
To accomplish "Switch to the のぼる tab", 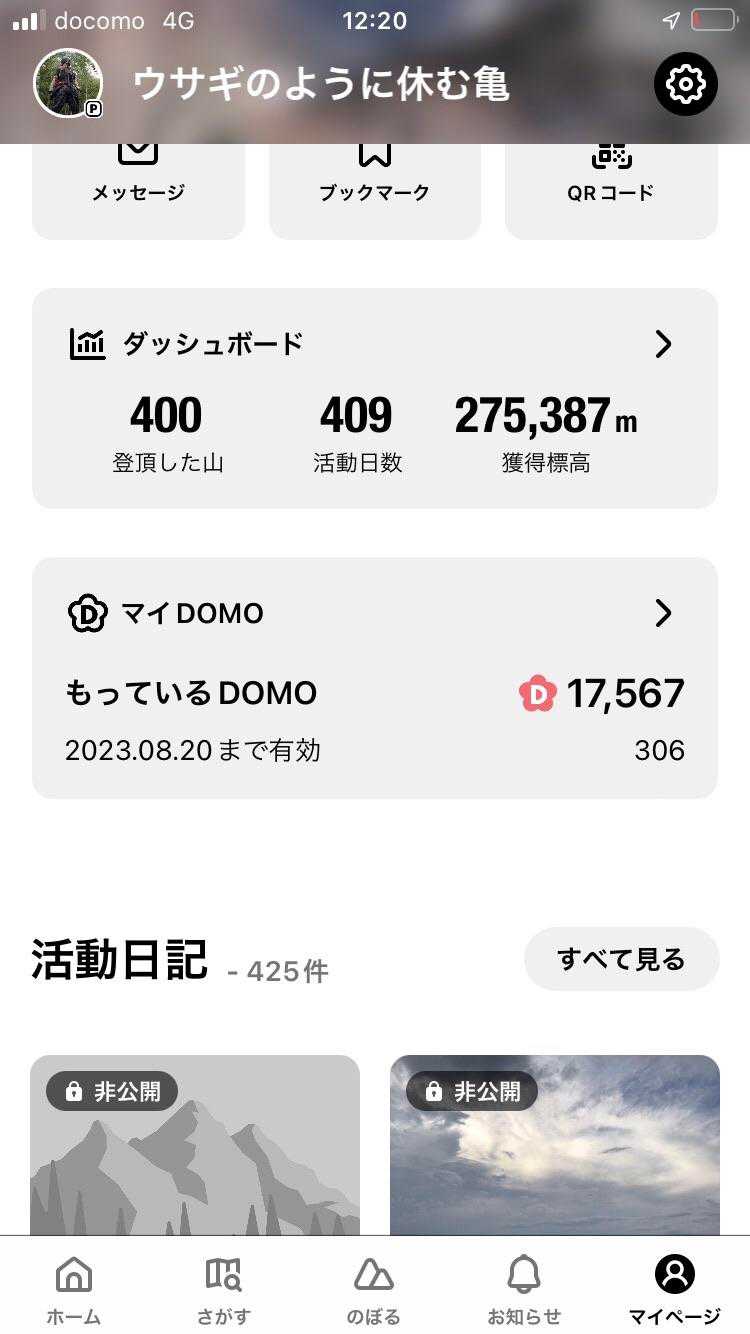I will pyautogui.click(x=374, y=1290).
